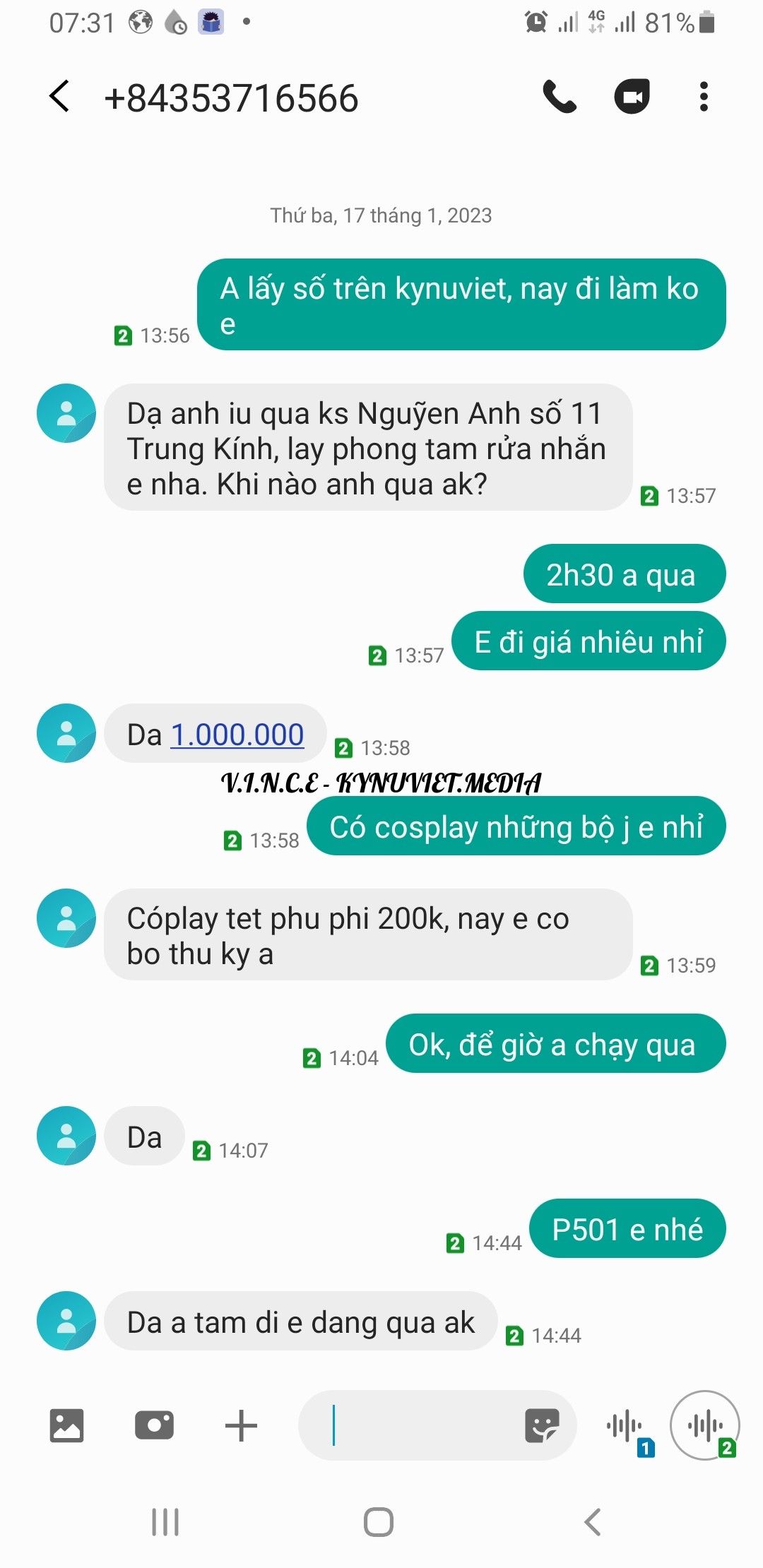Image resolution: width=763 pixels, height=1568 pixels.
Task: Go back to the conversation list
Action: coord(60,97)
